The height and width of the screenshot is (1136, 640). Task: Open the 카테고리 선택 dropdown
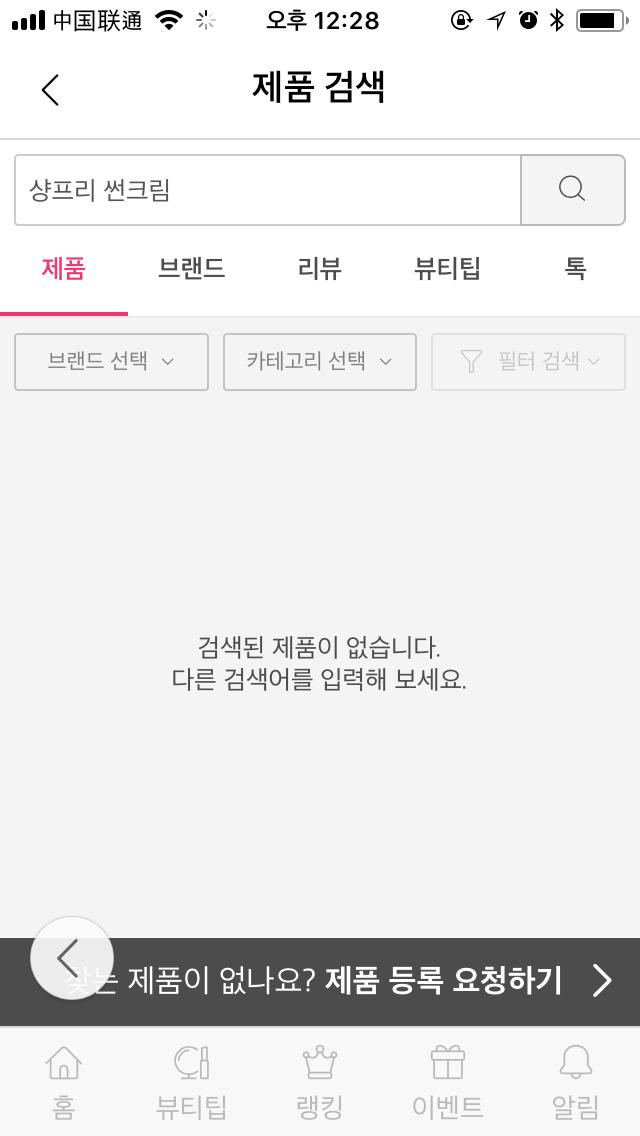click(319, 362)
